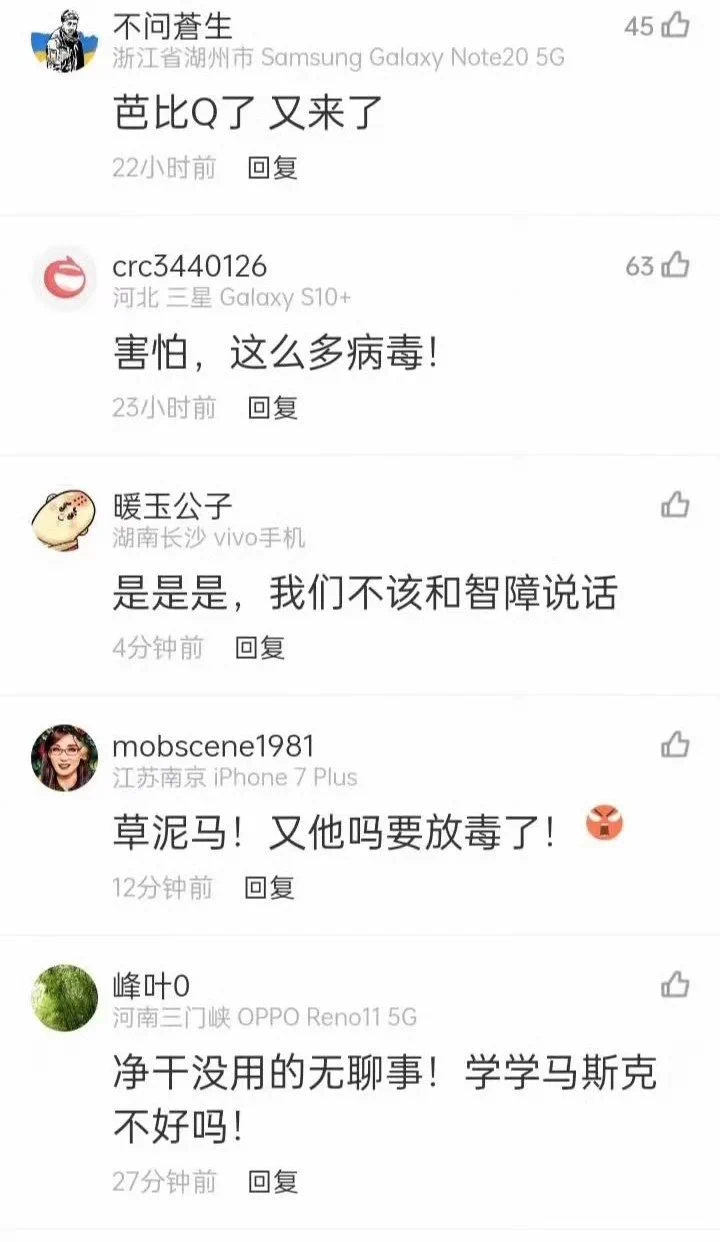Viewport: 720px width, 1242px height.
Task: Reply to mobscene1981's comment
Action: coord(270,887)
